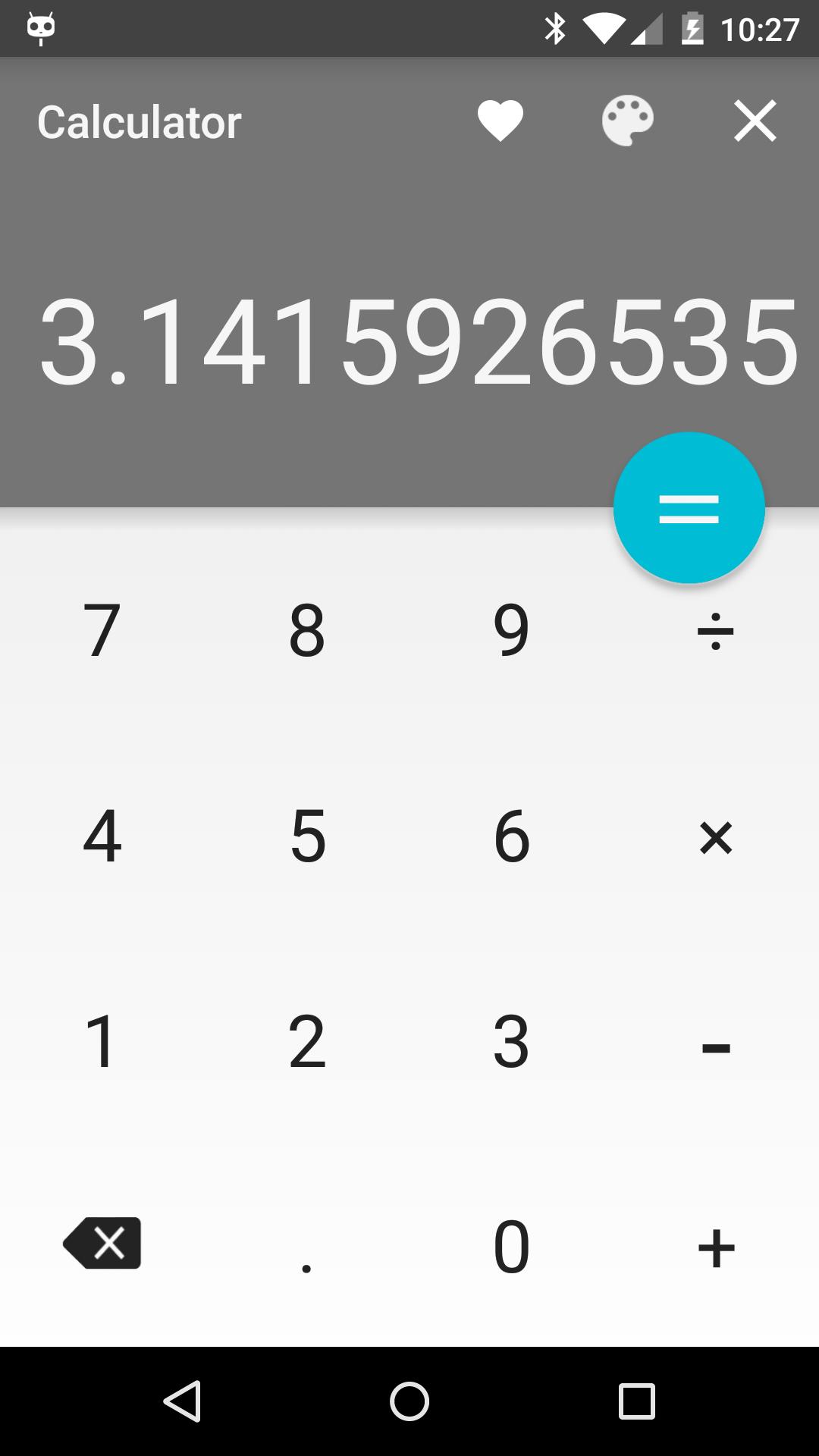Image resolution: width=819 pixels, height=1456 pixels.
Task: Enter the digit 6
Action: [x=511, y=836]
